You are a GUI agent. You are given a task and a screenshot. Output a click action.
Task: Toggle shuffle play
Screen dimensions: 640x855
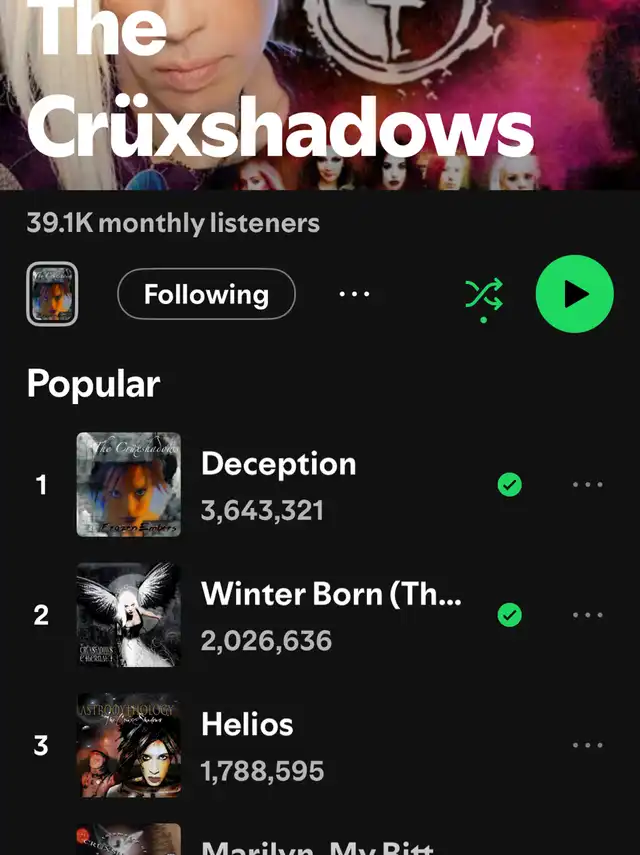point(484,295)
